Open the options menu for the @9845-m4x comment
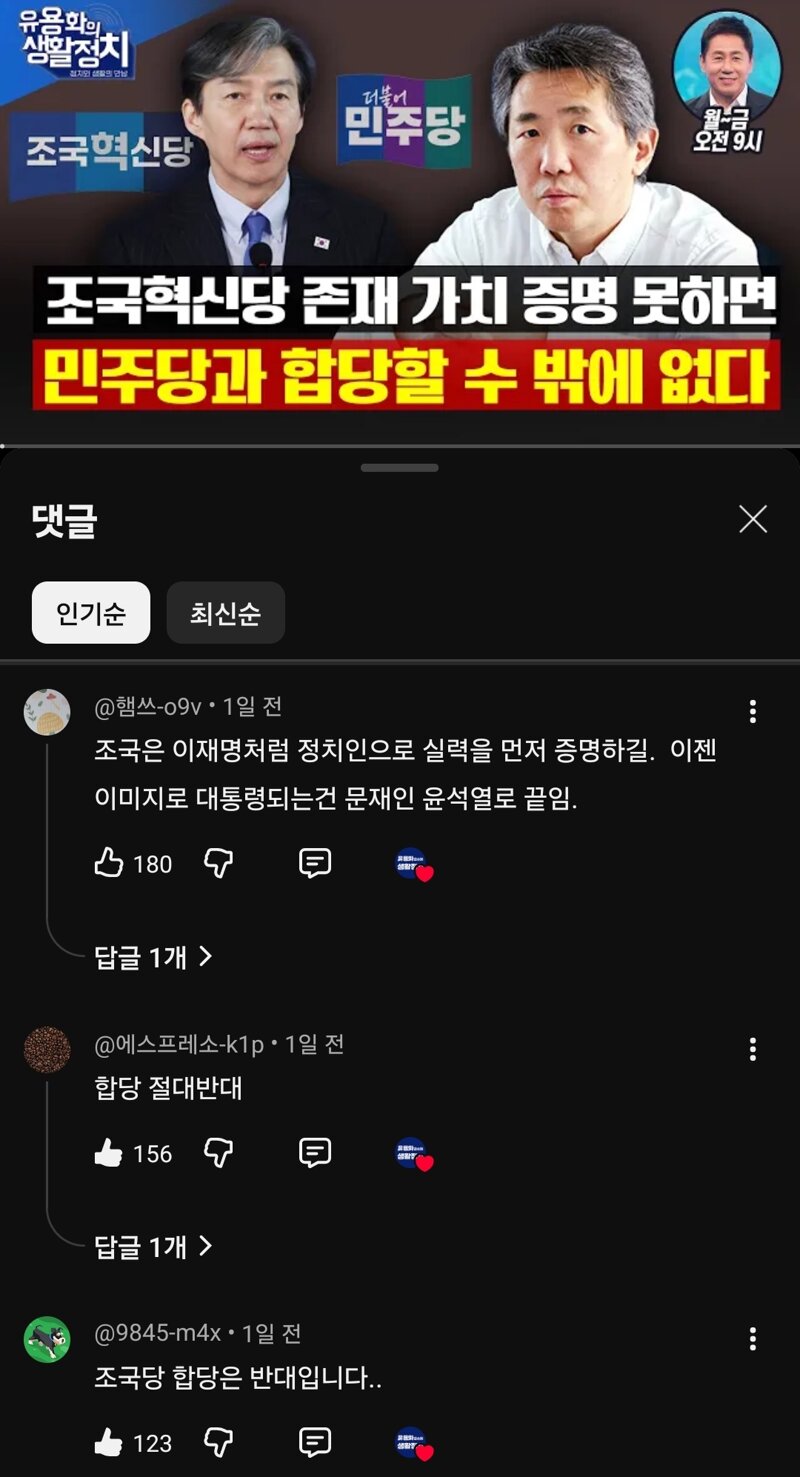 [752, 1339]
